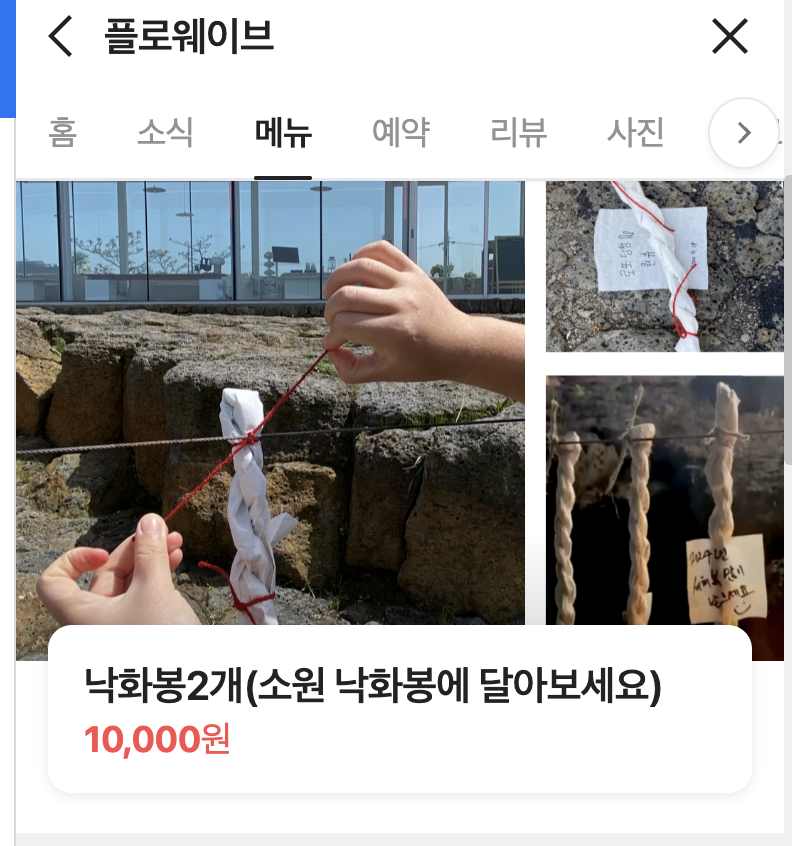Open the 낙화봉2개 menu item card
This screenshot has width=792, height=846.
tap(400, 709)
